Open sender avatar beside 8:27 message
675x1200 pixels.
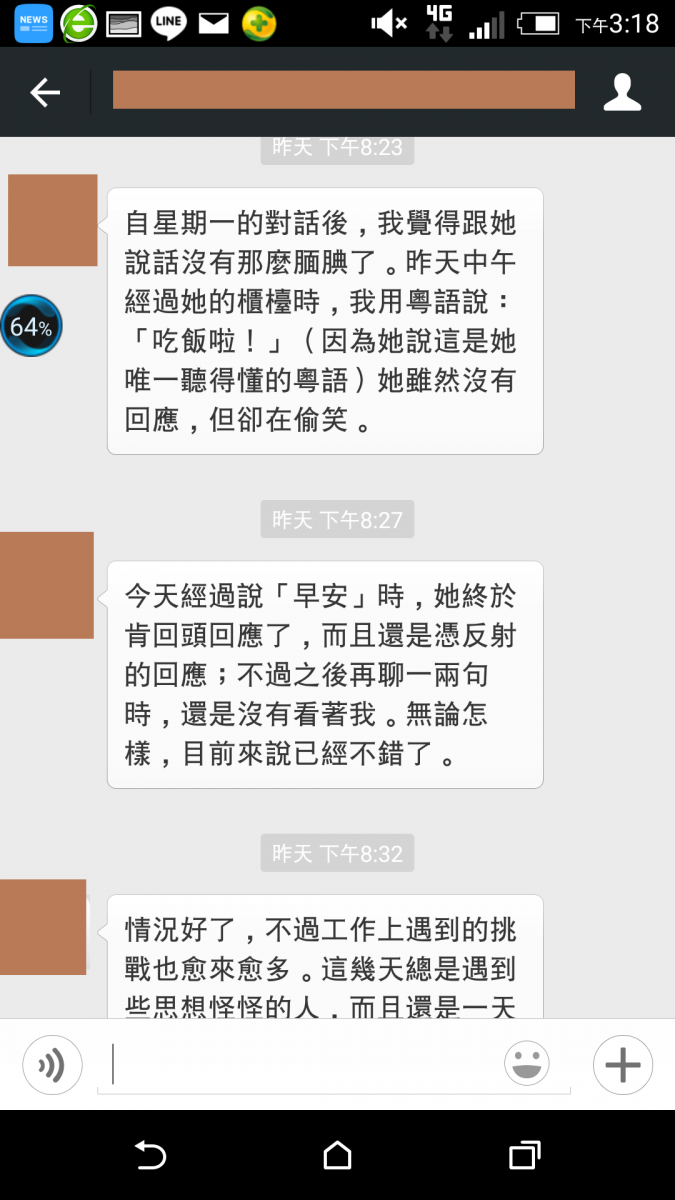(46, 585)
